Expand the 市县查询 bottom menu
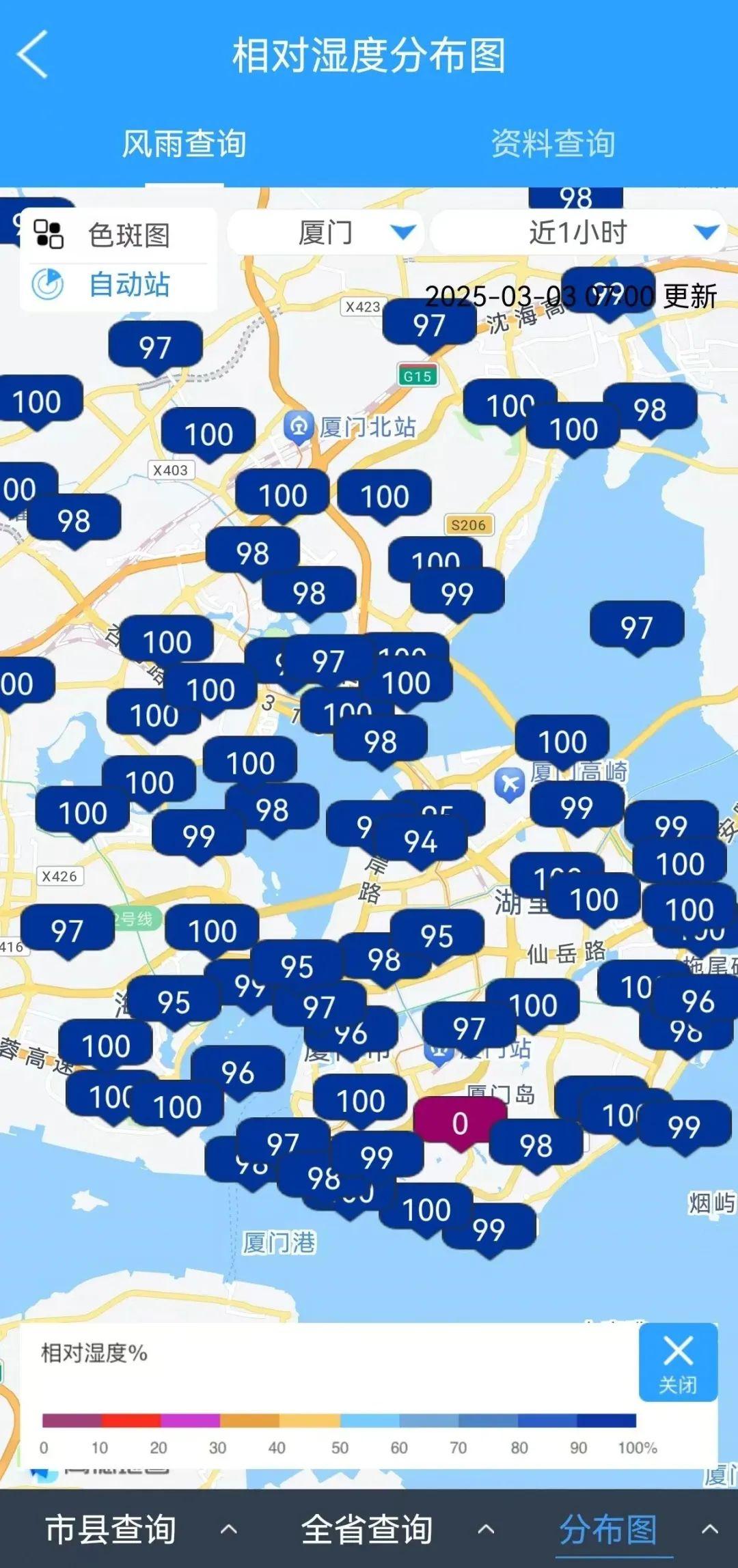The image size is (738, 1568). point(140,1530)
